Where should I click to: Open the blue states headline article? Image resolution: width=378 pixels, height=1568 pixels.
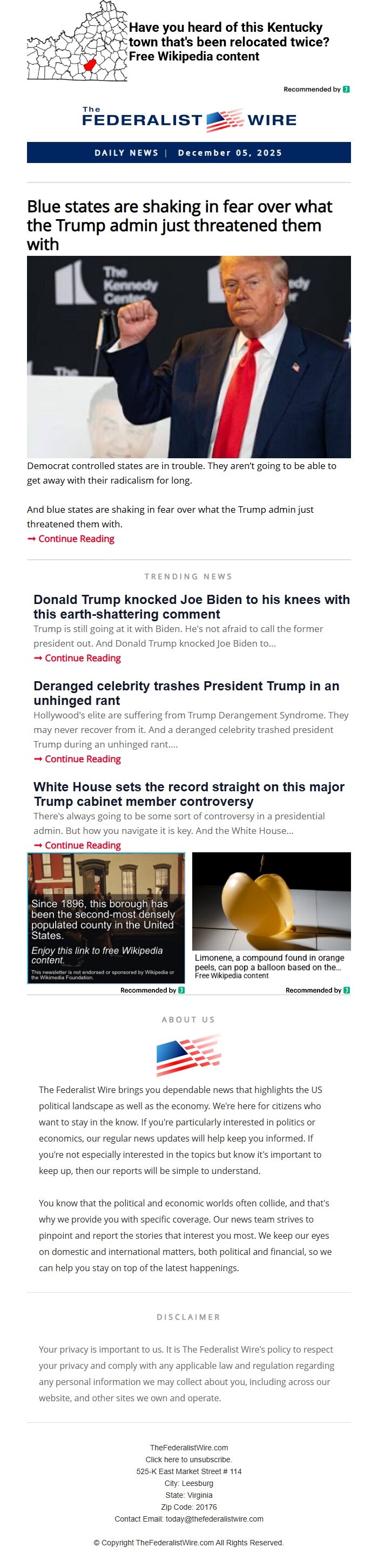180,225
